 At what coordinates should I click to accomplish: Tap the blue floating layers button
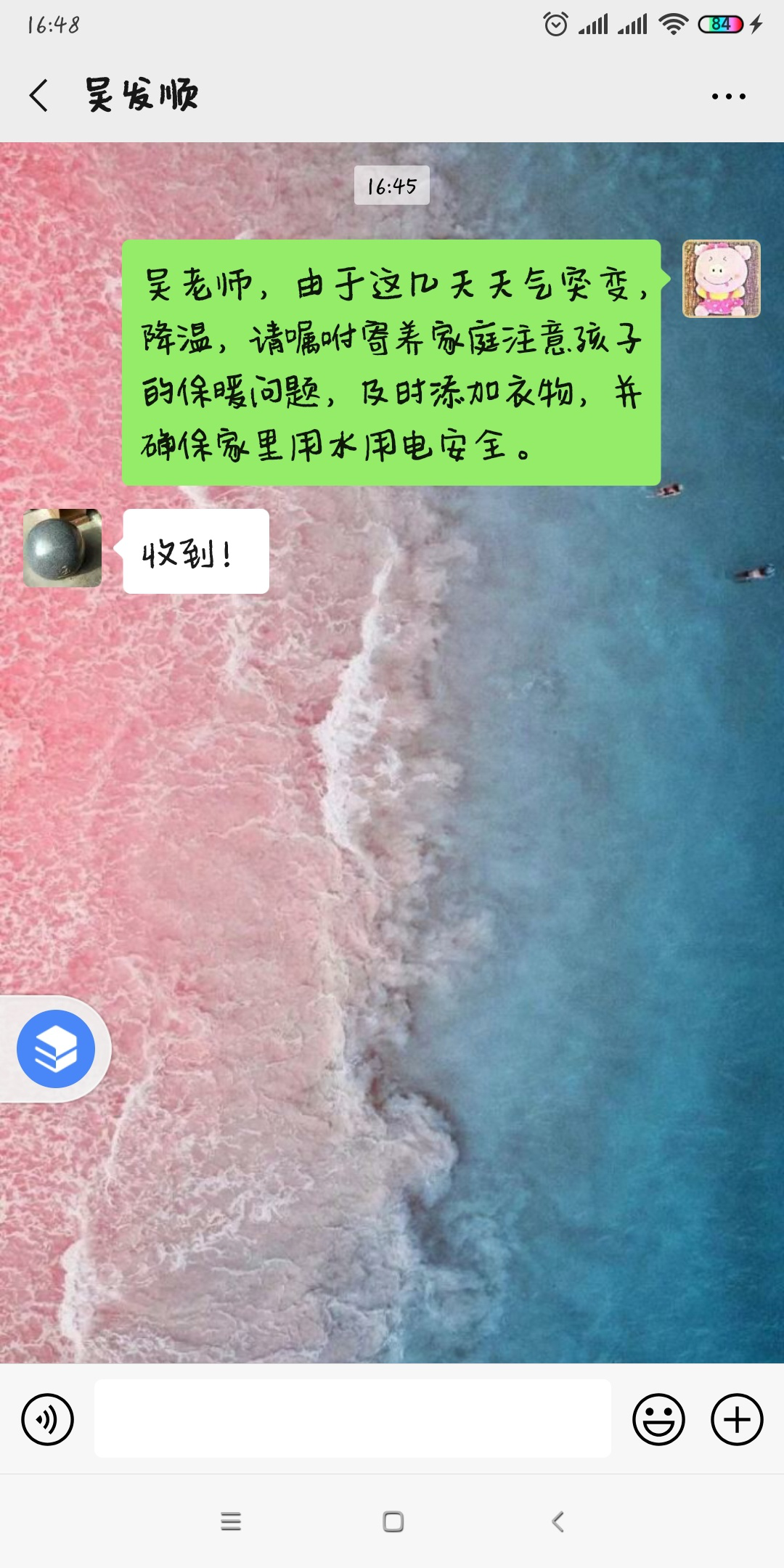[56, 1049]
